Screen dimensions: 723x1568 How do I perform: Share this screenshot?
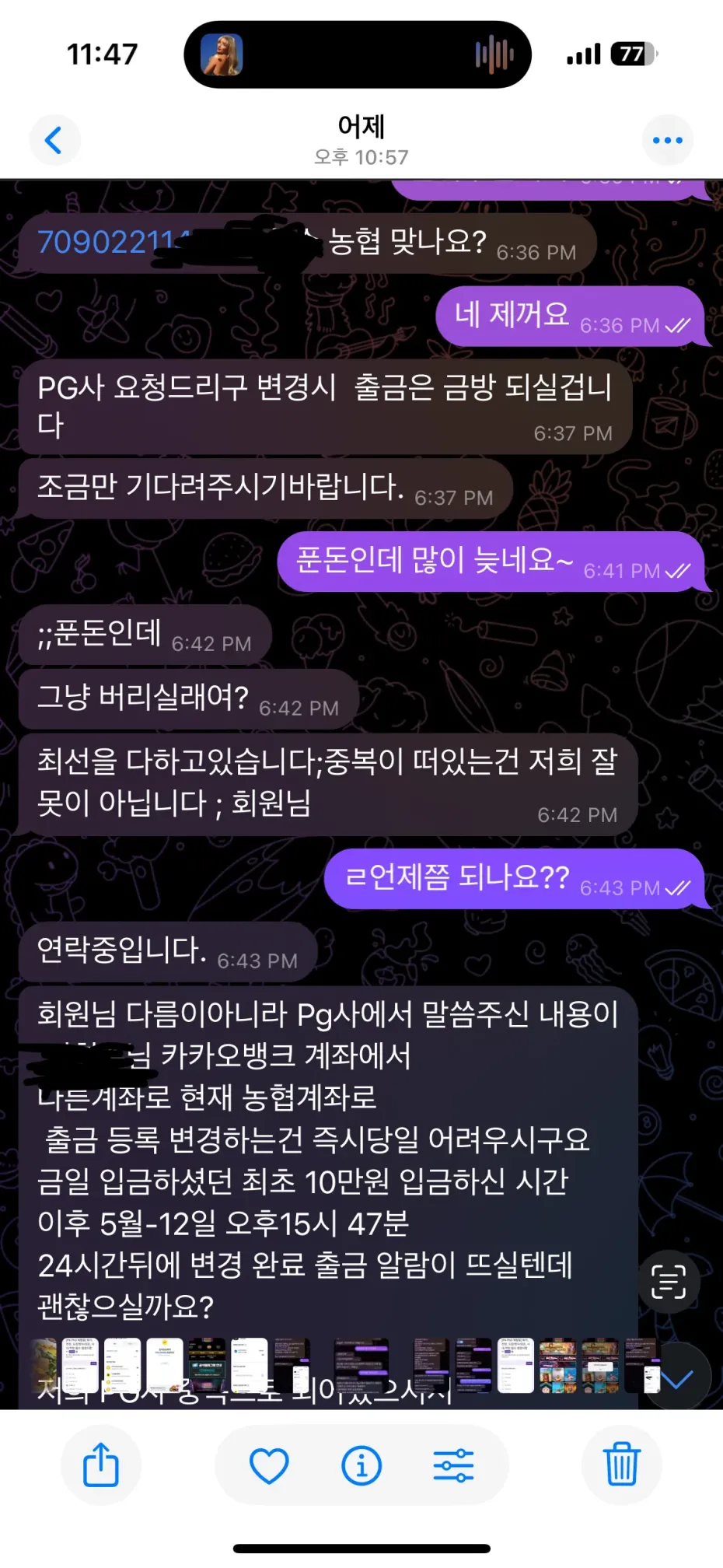pyautogui.click(x=101, y=1465)
